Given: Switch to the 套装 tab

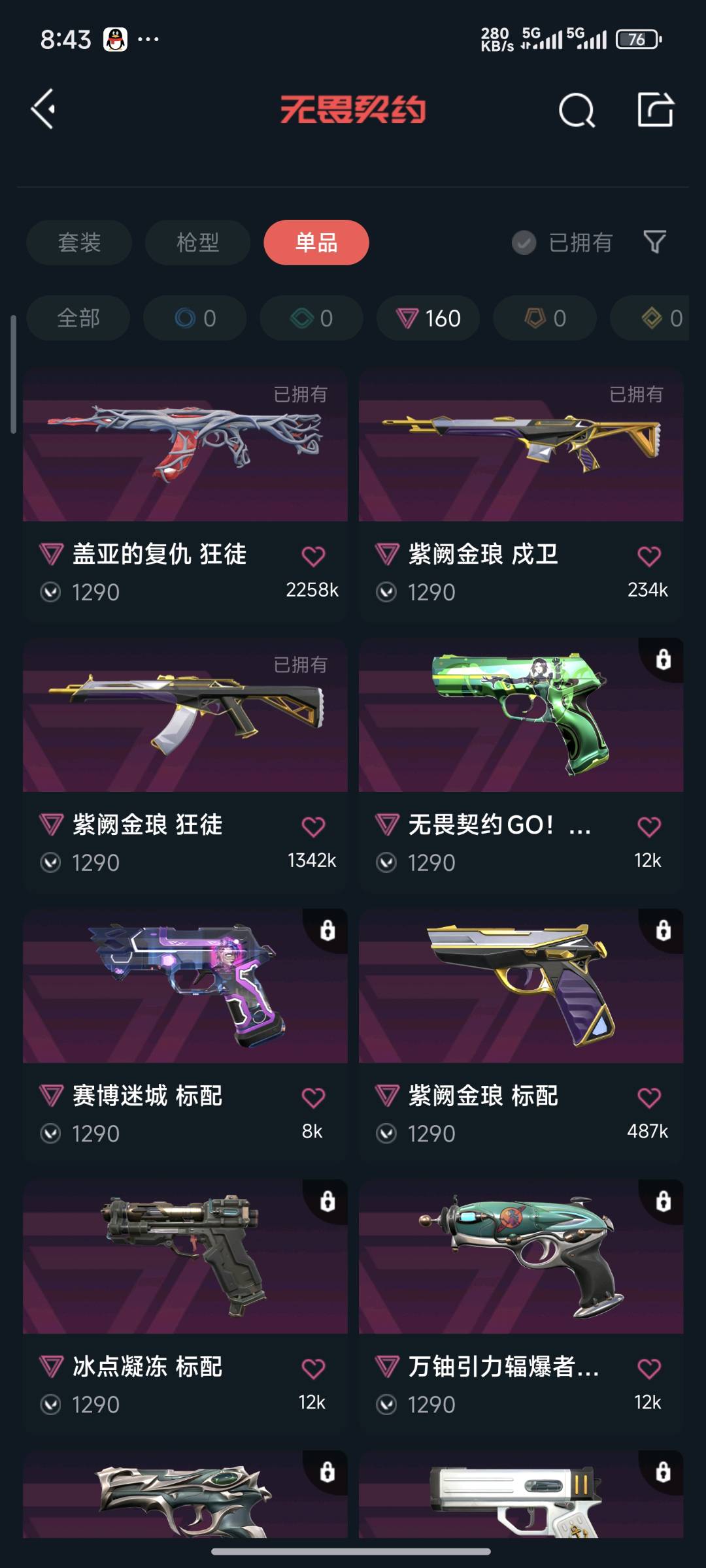Looking at the screenshot, I should [x=79, y=242].
